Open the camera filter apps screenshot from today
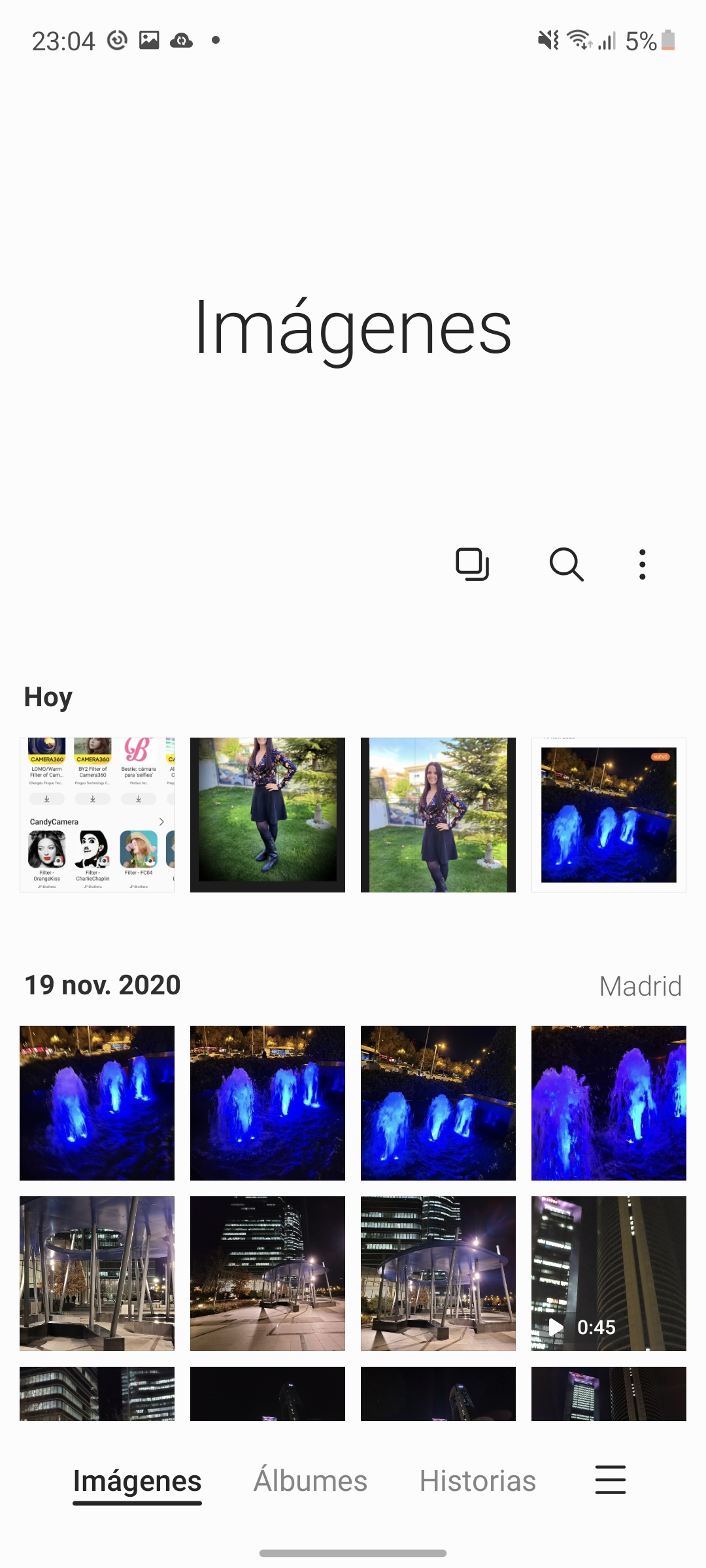The height and width of the screenshot is (1568, 706). tap(97, 815)
